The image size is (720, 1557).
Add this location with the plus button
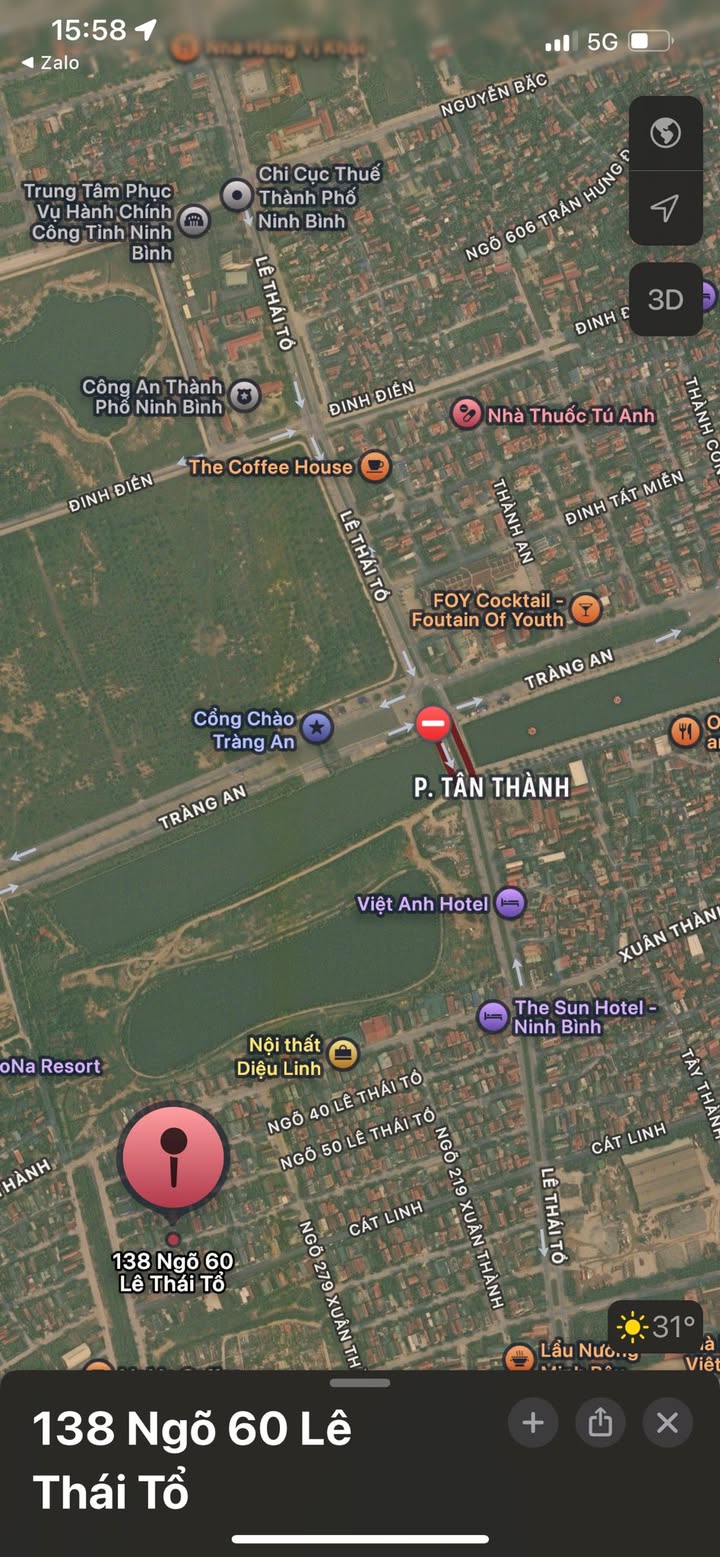pyautogui.click(x=533, y=1422)
